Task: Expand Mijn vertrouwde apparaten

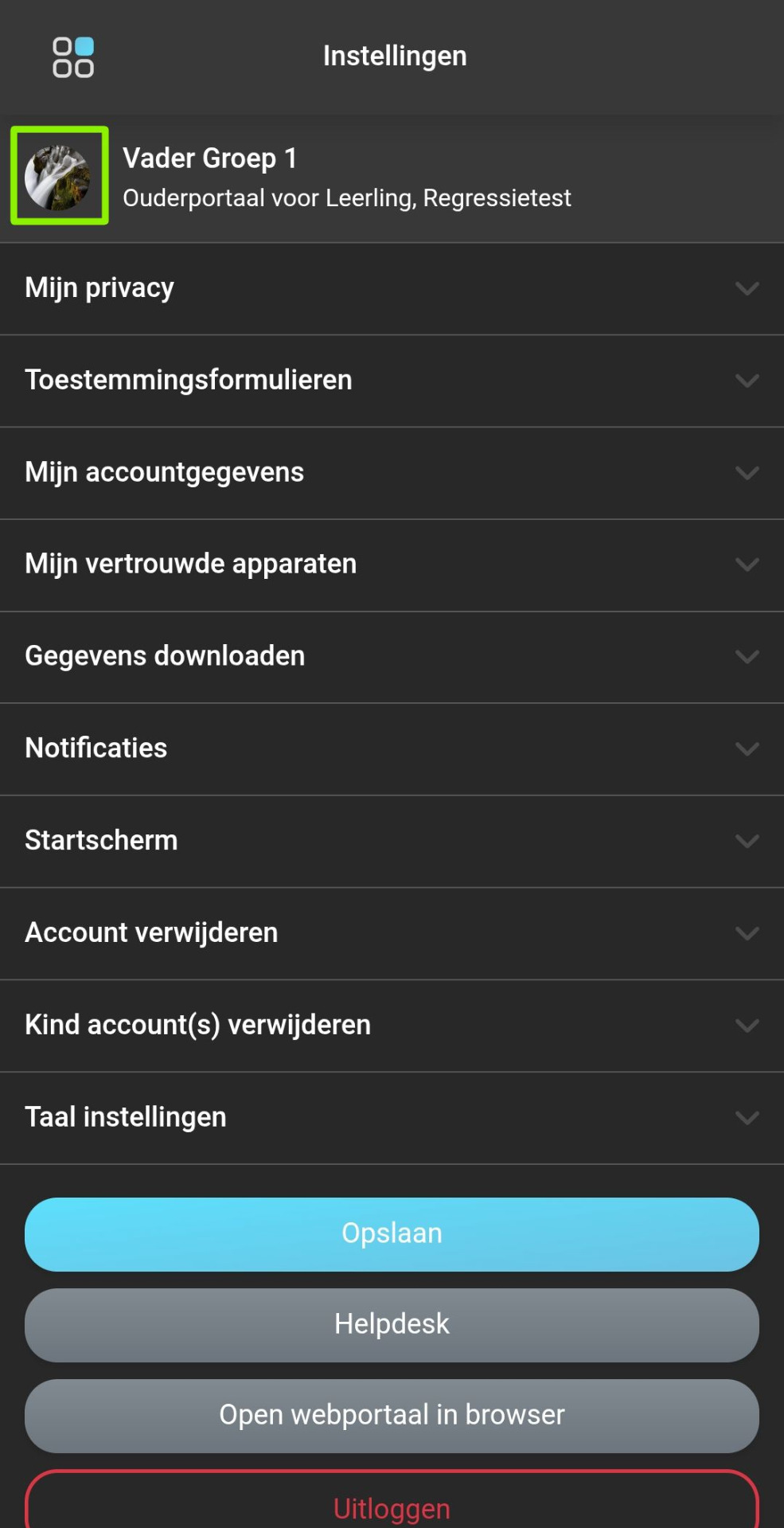Action: [392, 565]
